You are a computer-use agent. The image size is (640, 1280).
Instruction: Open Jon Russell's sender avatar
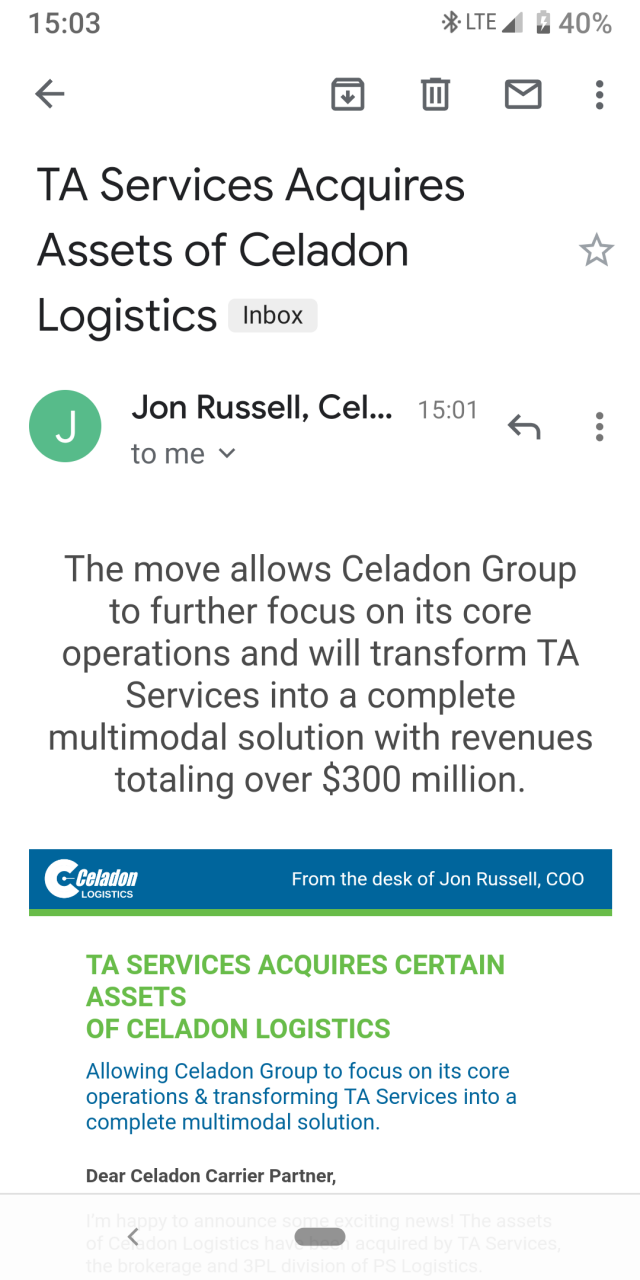pyautogui.click(x=66, y=426)
